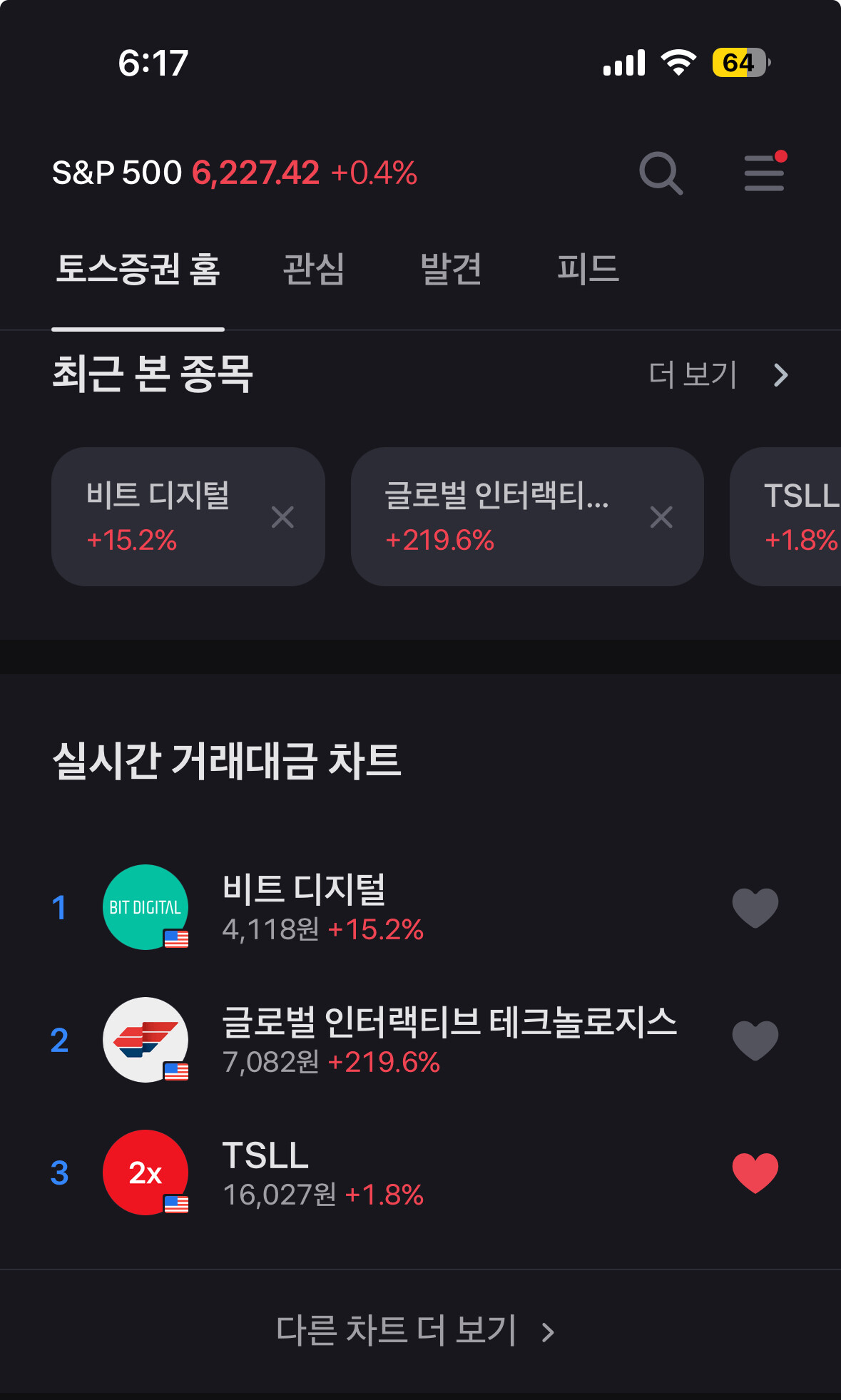The image size is (841, 1400).
Task: Open the TSLL recently viewed card
Action: pos(792,517)
